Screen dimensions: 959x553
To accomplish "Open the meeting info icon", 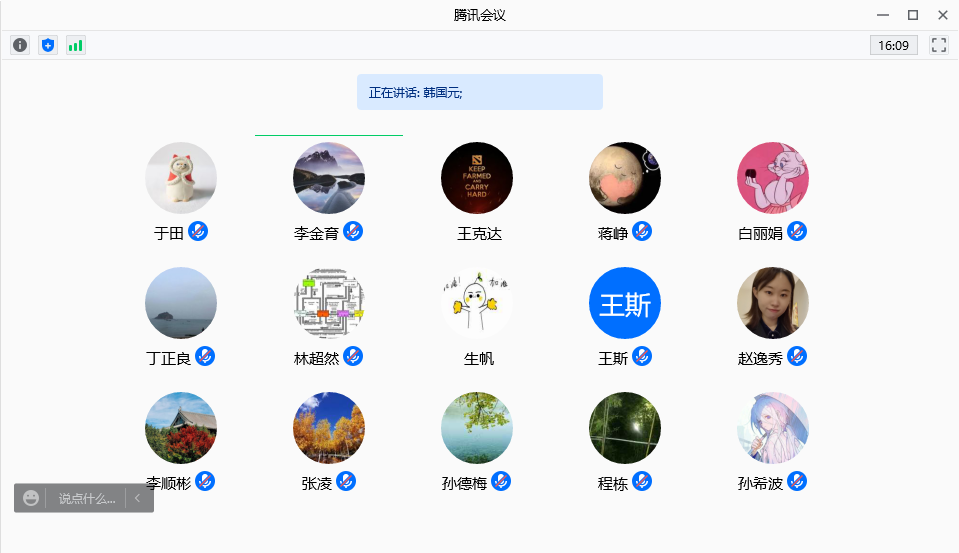I will tap(20, 45).
